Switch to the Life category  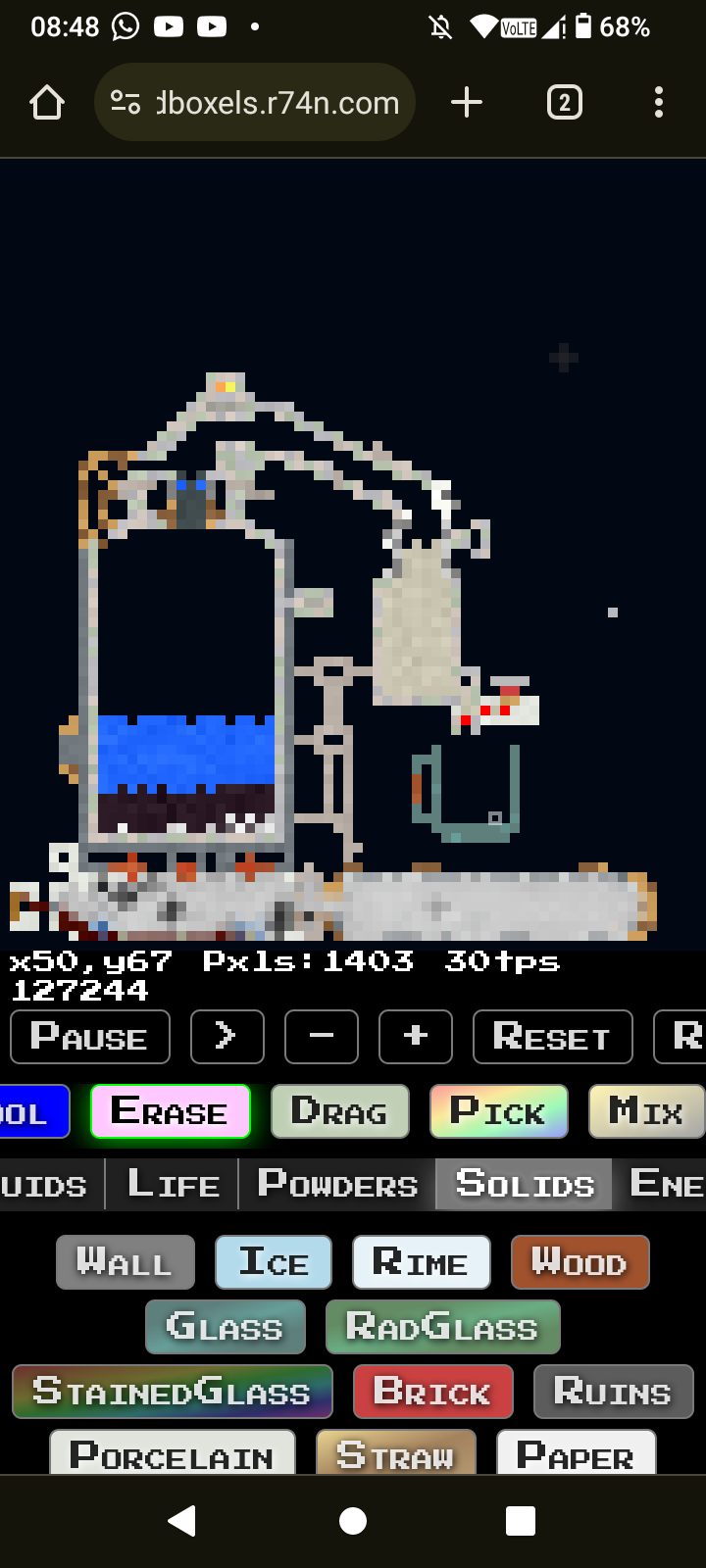pyautogui.click(x=173, y=1184)
